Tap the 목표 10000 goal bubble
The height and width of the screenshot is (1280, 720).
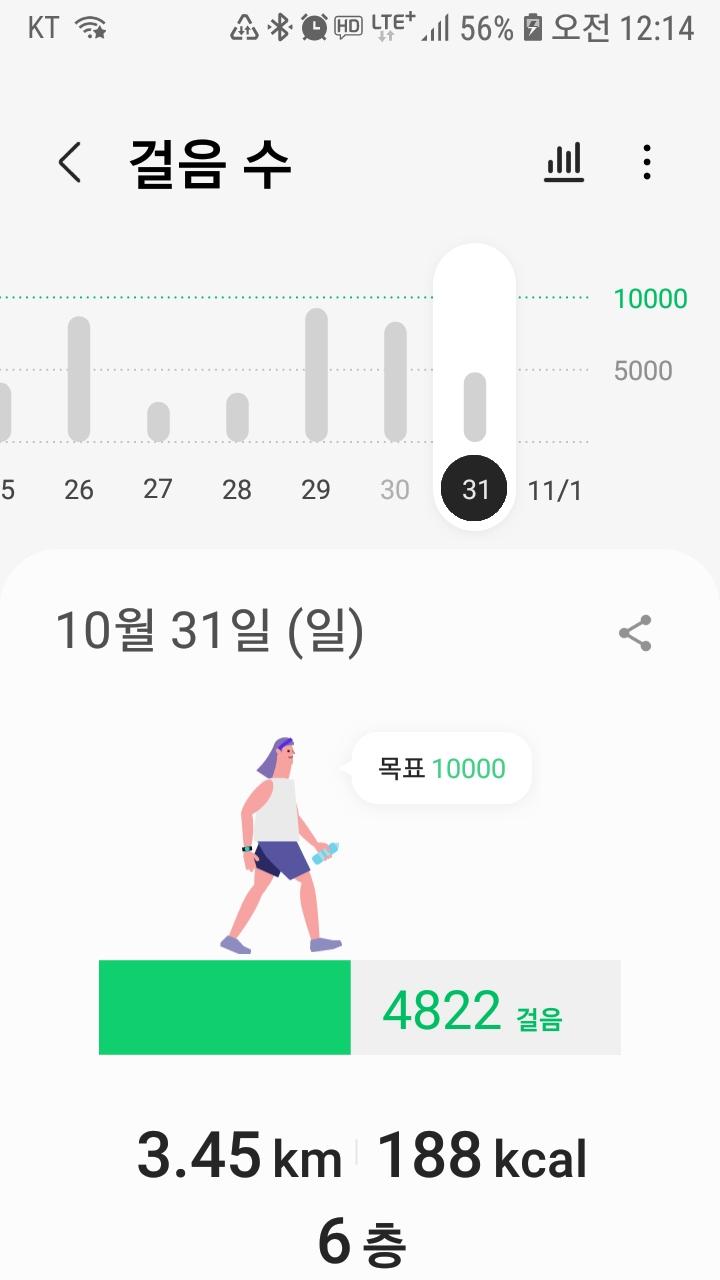pos(442,769)
